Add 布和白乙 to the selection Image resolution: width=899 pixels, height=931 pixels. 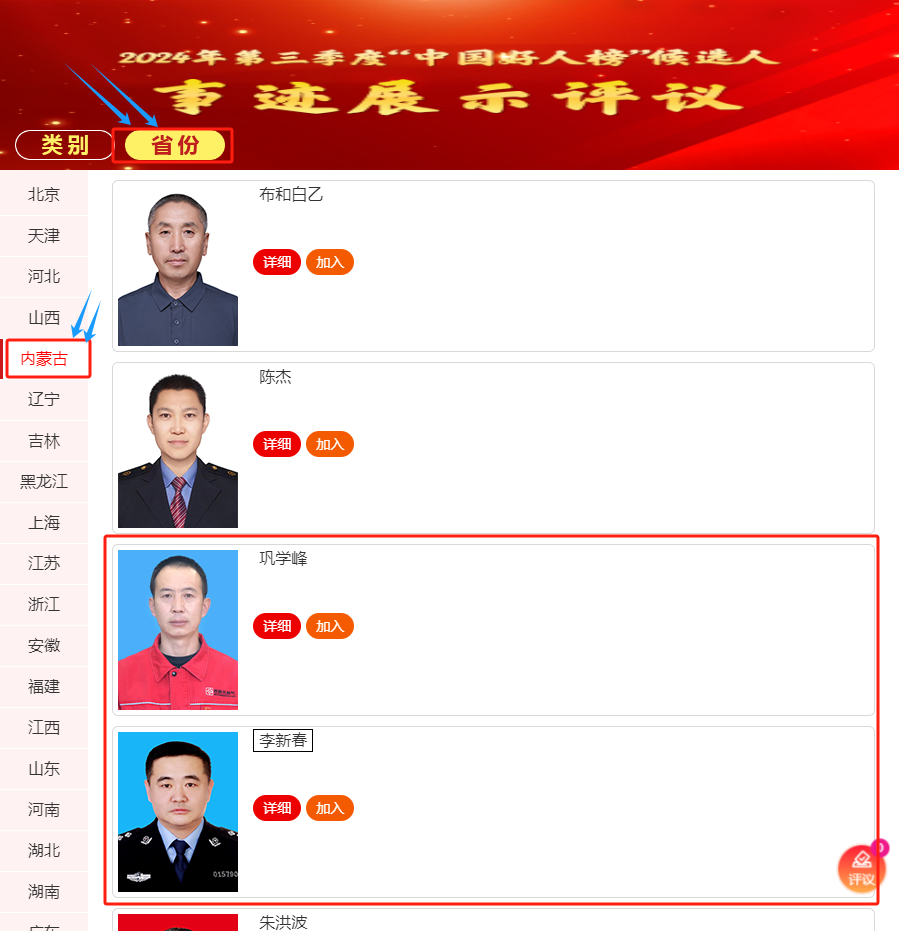(330, 262)
